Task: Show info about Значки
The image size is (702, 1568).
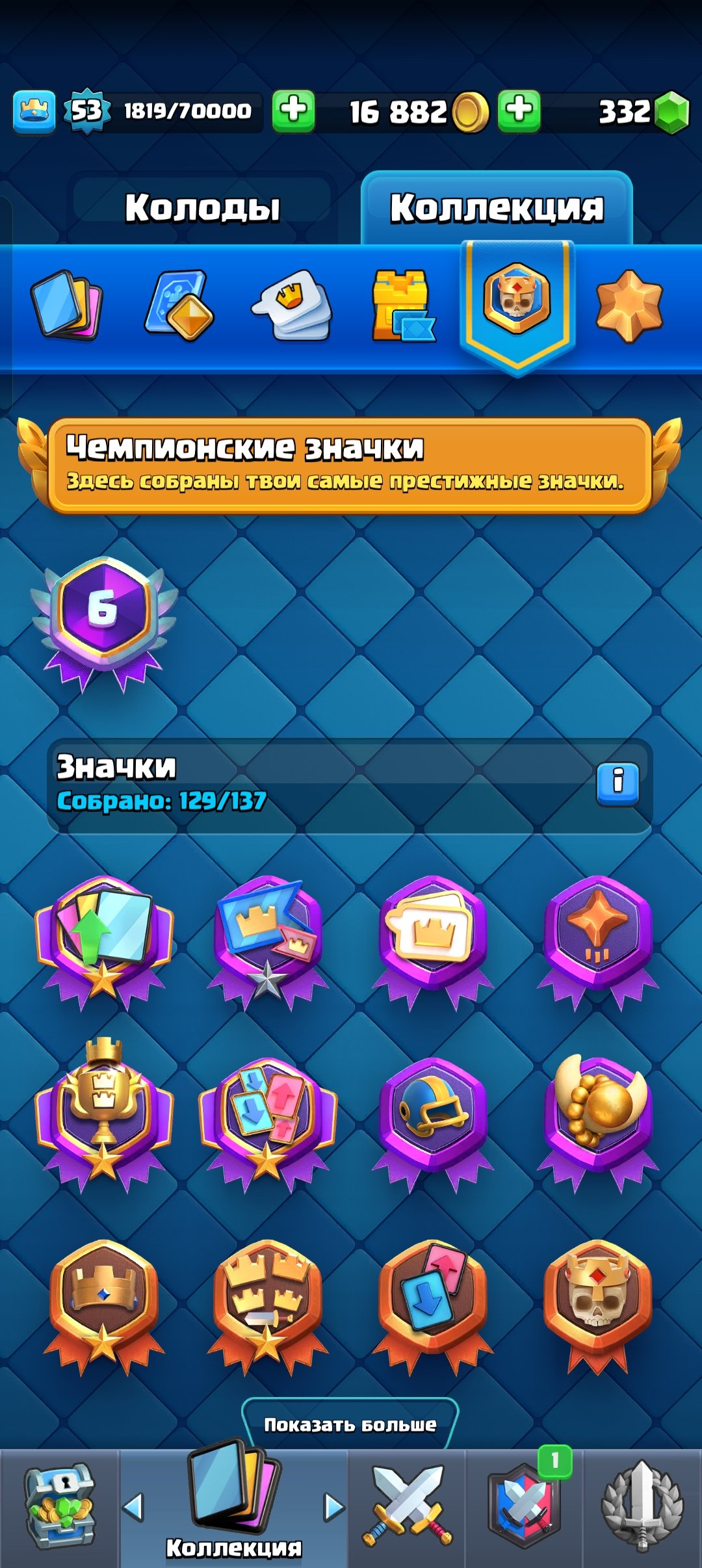Action: pyautogui.click(x=617, y=783)
